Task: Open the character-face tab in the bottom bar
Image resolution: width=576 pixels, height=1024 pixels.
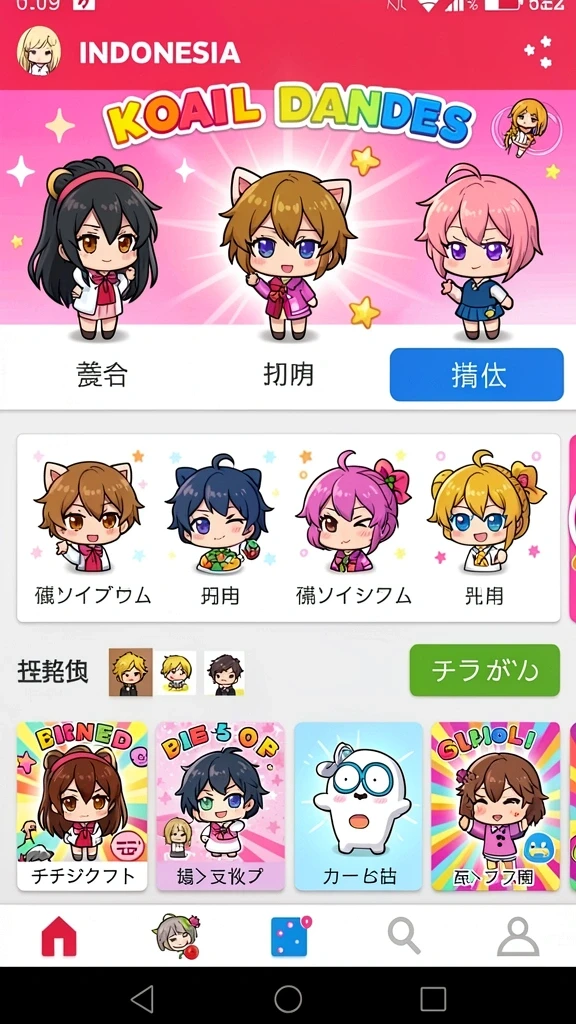Action: click(x=176, y=936)
